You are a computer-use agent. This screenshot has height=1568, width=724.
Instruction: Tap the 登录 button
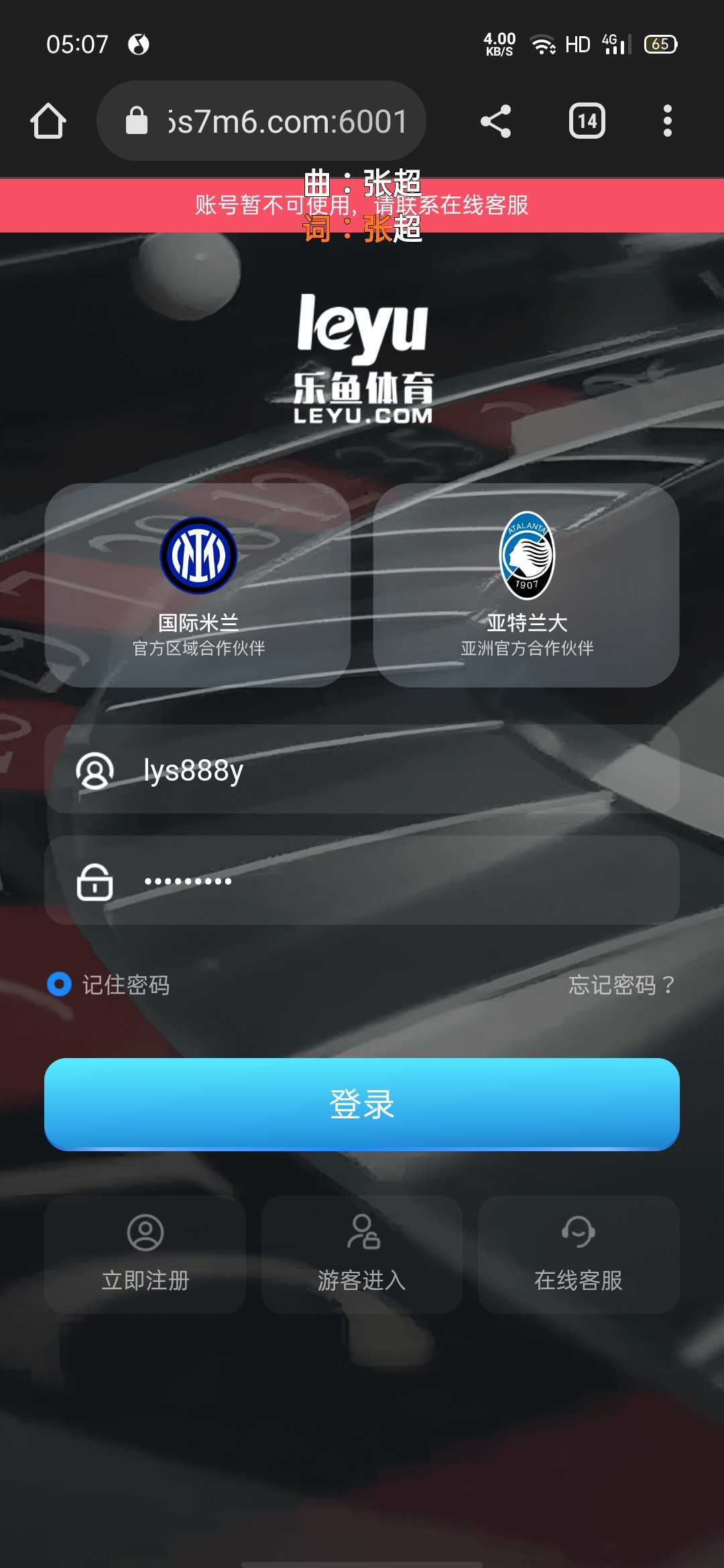point(362,1104)
